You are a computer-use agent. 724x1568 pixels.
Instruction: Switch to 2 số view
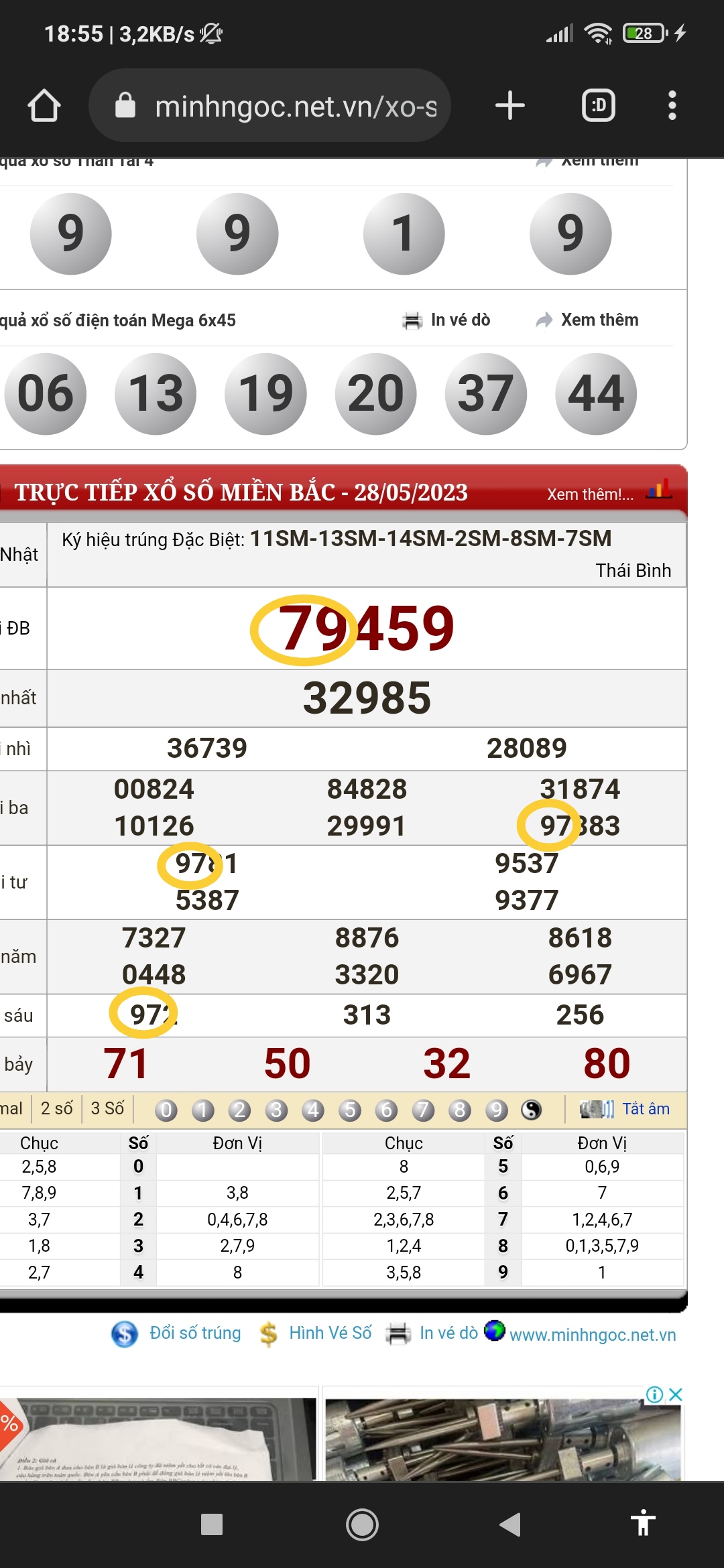(56, 1108)
